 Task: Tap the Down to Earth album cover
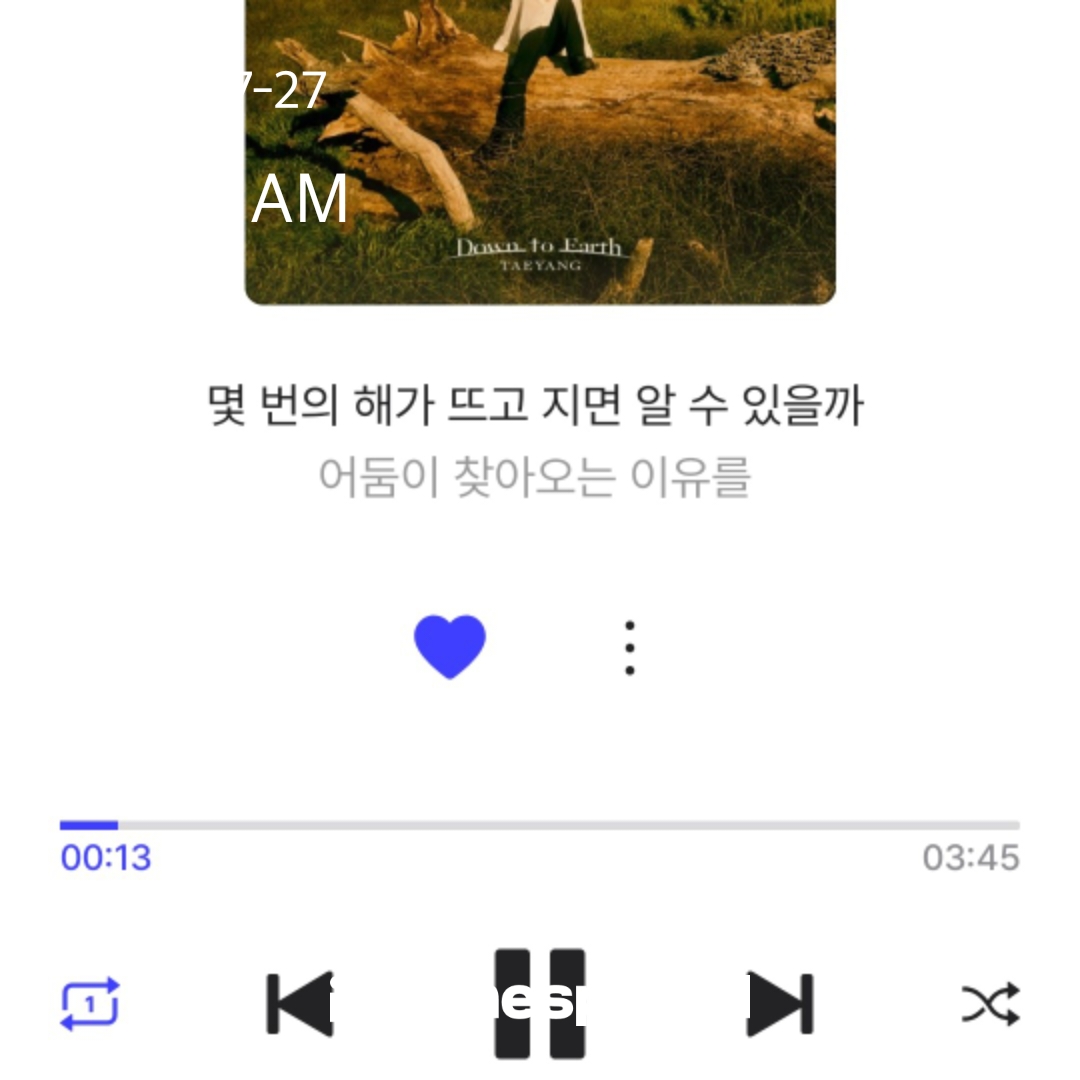540,150
